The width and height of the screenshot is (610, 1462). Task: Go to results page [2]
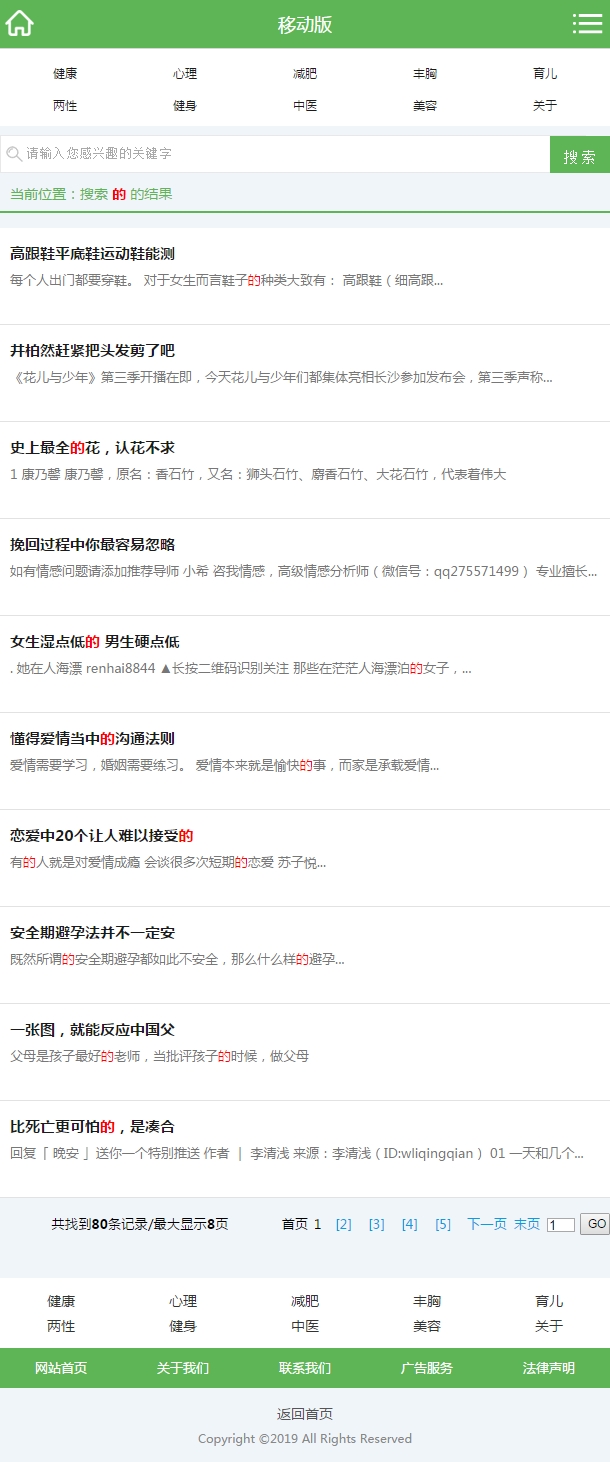(343, 1224)
